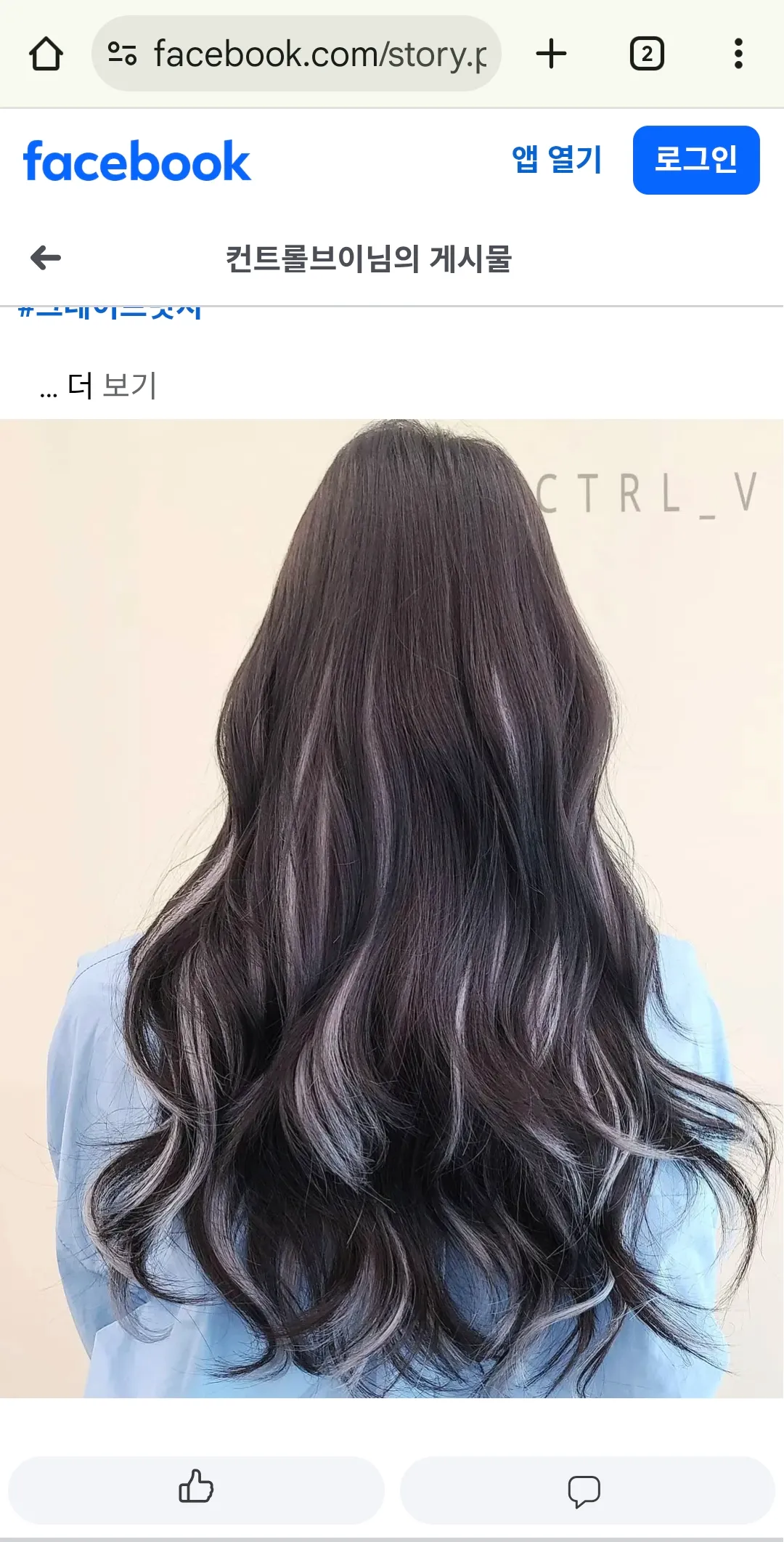Like this post with the thumbs-up button
The image size is (784, 1542).
[x=196, y=1490]
